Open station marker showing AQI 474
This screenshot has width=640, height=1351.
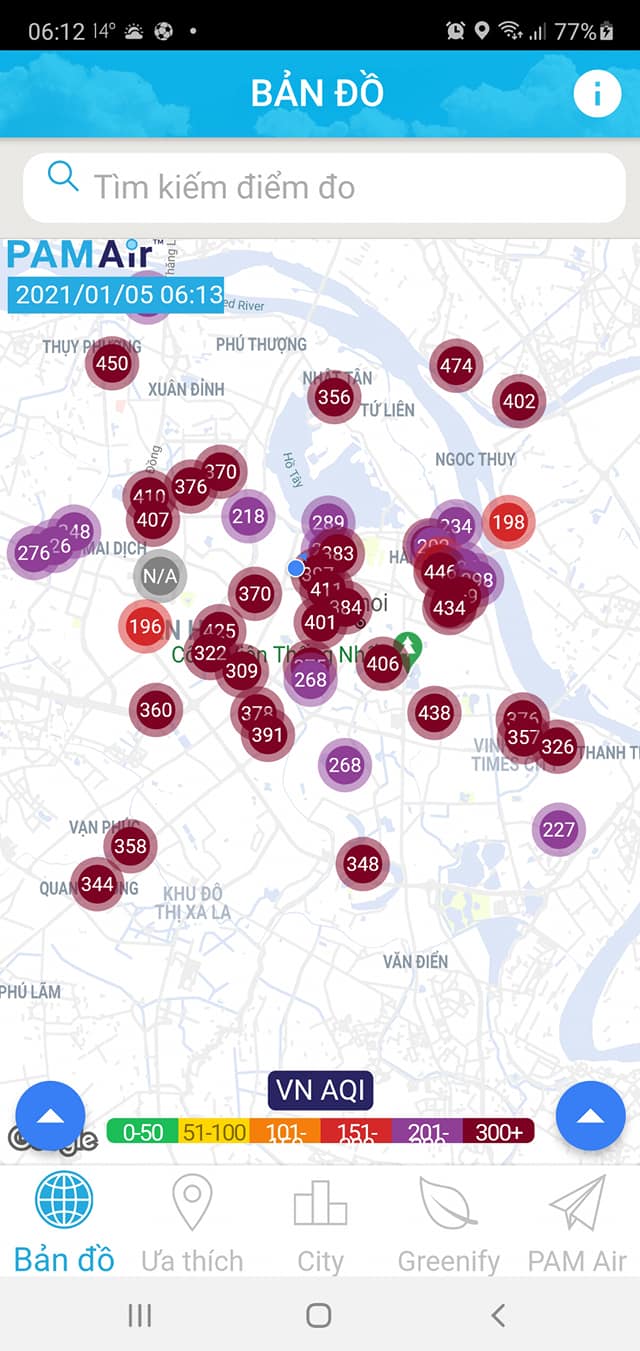pos(456,366)
